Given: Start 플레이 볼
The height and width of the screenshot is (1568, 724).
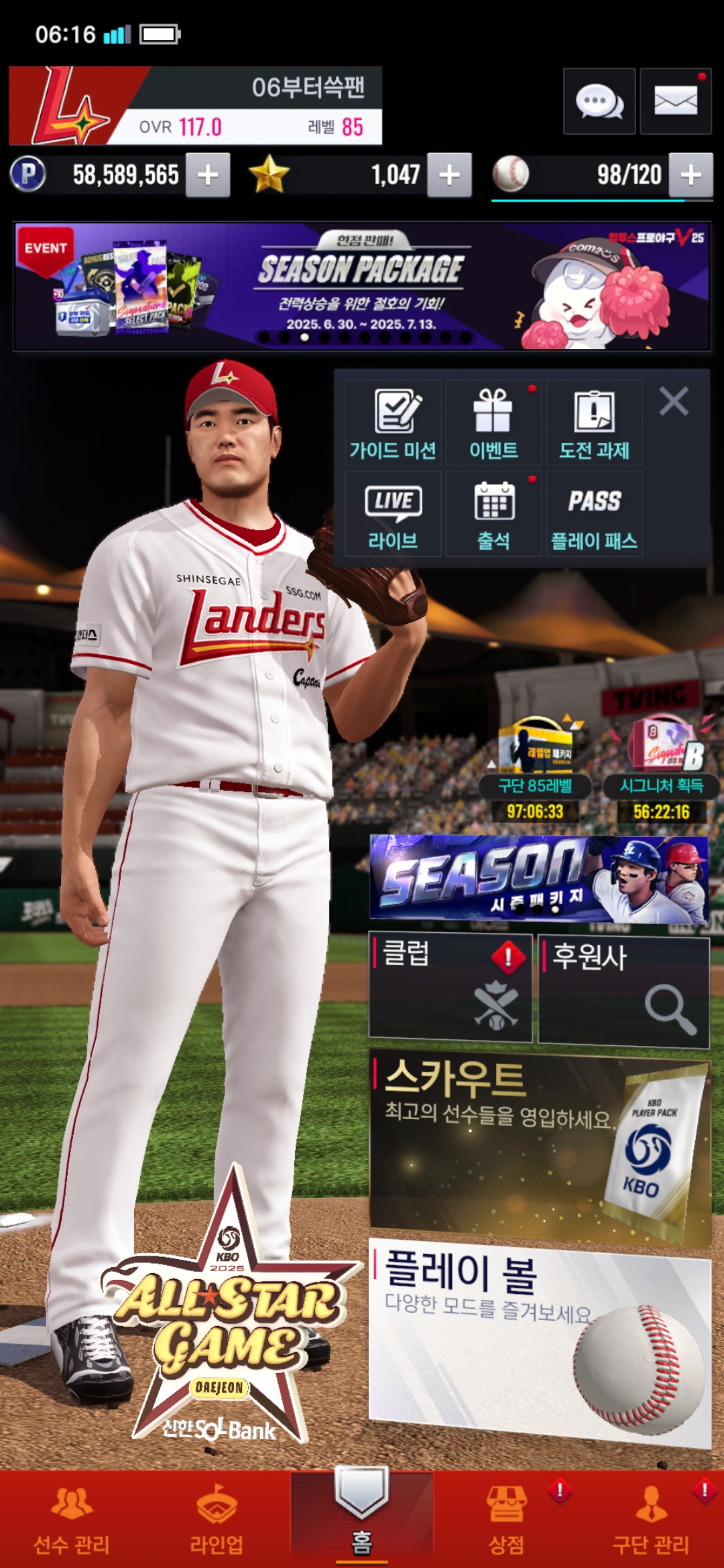Looking at the screenshot, I should [540, 1342].
